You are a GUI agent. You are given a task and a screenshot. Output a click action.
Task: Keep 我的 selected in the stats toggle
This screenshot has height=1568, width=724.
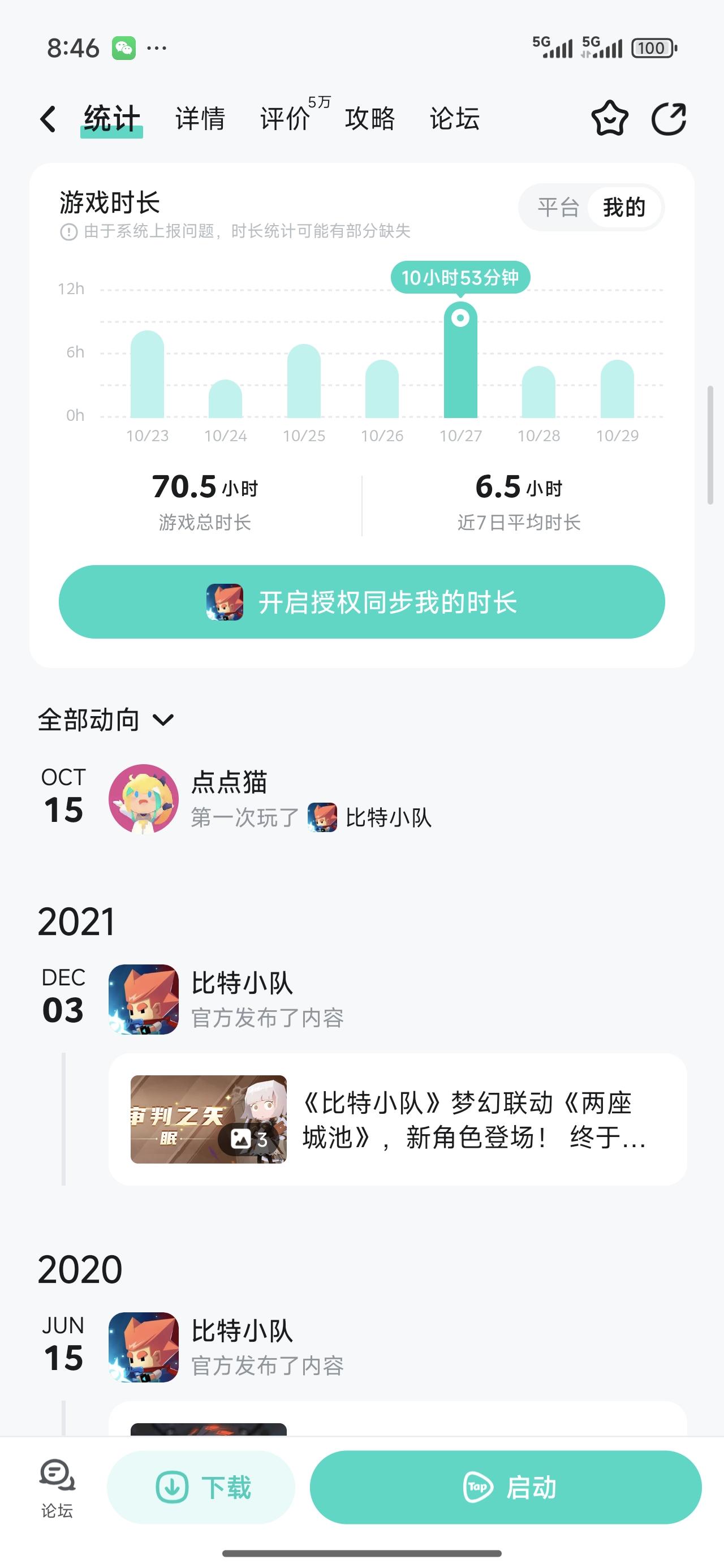624,208
